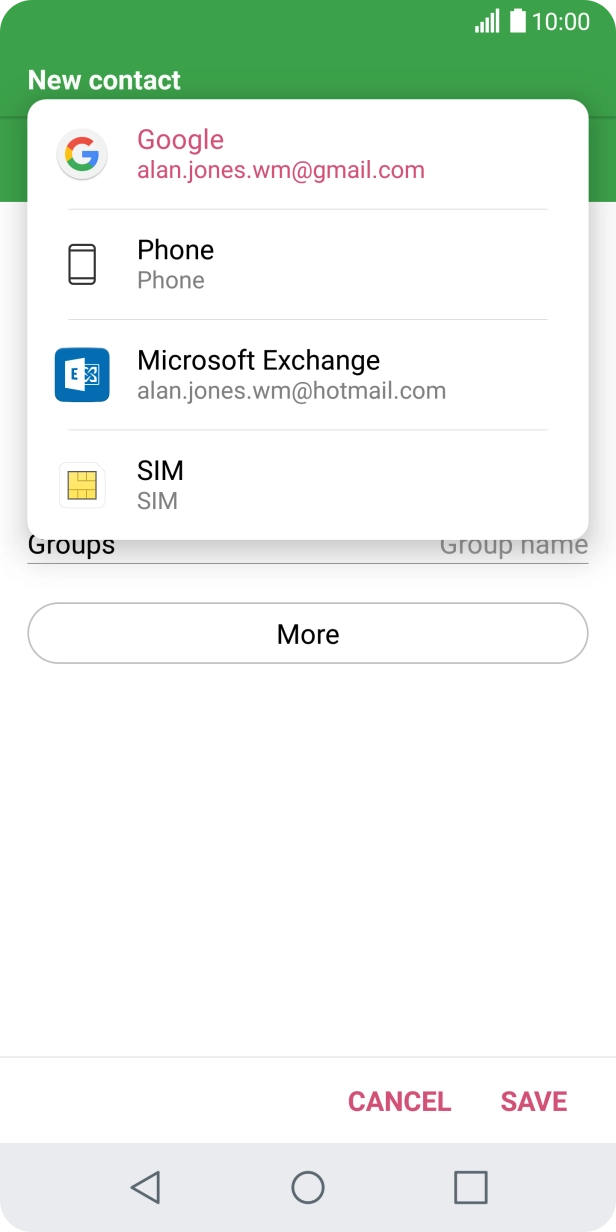The width and height of the screenshot is (616, 1232).
Task: Go back using the navigation bar
Action: (x=145, y=1187)
